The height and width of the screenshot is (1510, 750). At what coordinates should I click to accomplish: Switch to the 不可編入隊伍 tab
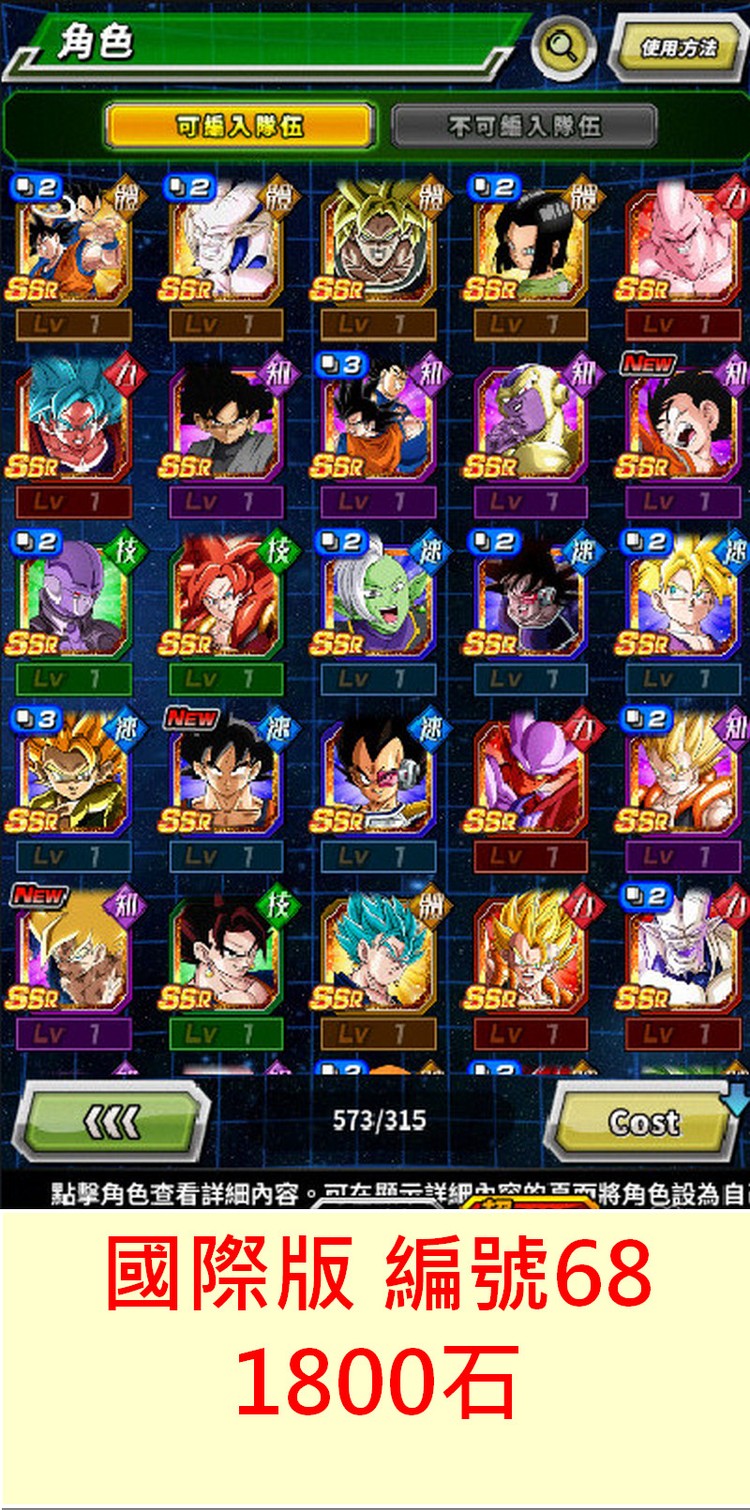coord(524,127)
